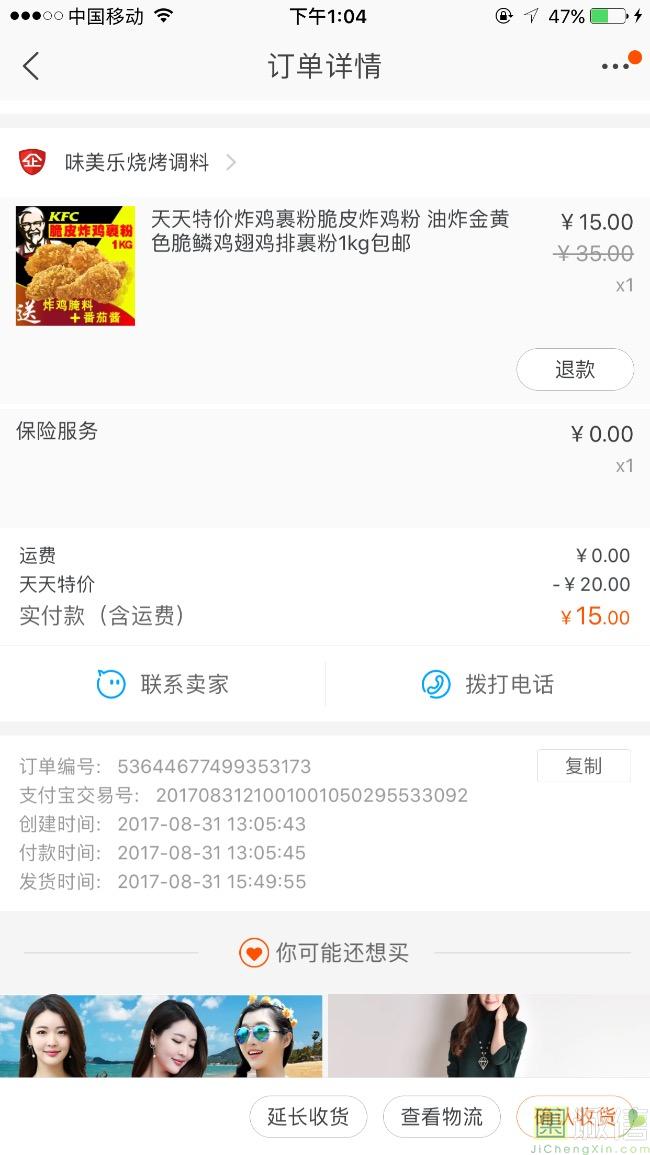Open the recommended green dress product
Viewport: 650px width, 1155px height.
(489, 1035)
